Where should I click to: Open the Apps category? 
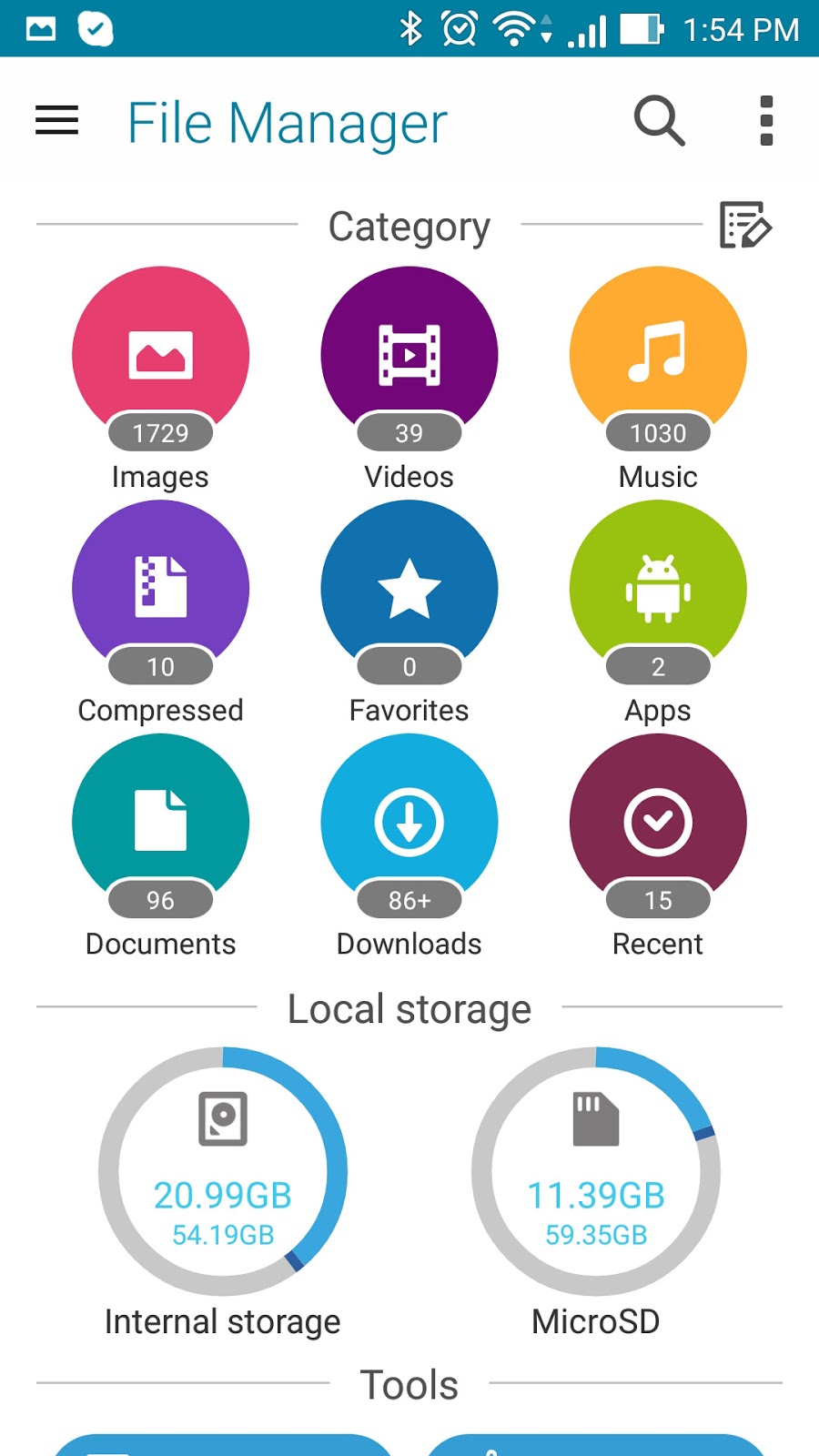(657, 589)
